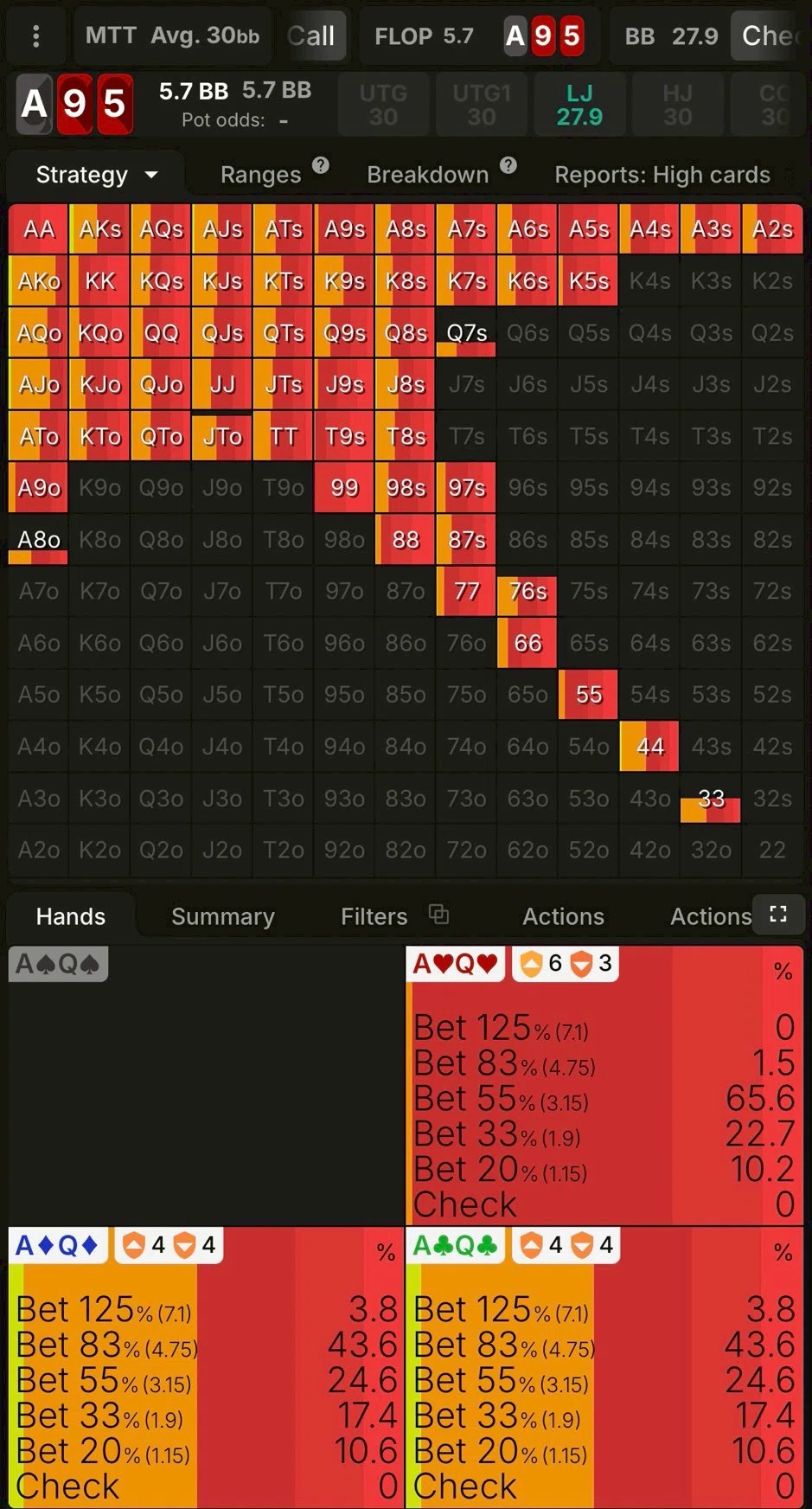Switch to the Hands tab
The height and width of the screenshot is (1509, 812).
(x=70, y=916)
